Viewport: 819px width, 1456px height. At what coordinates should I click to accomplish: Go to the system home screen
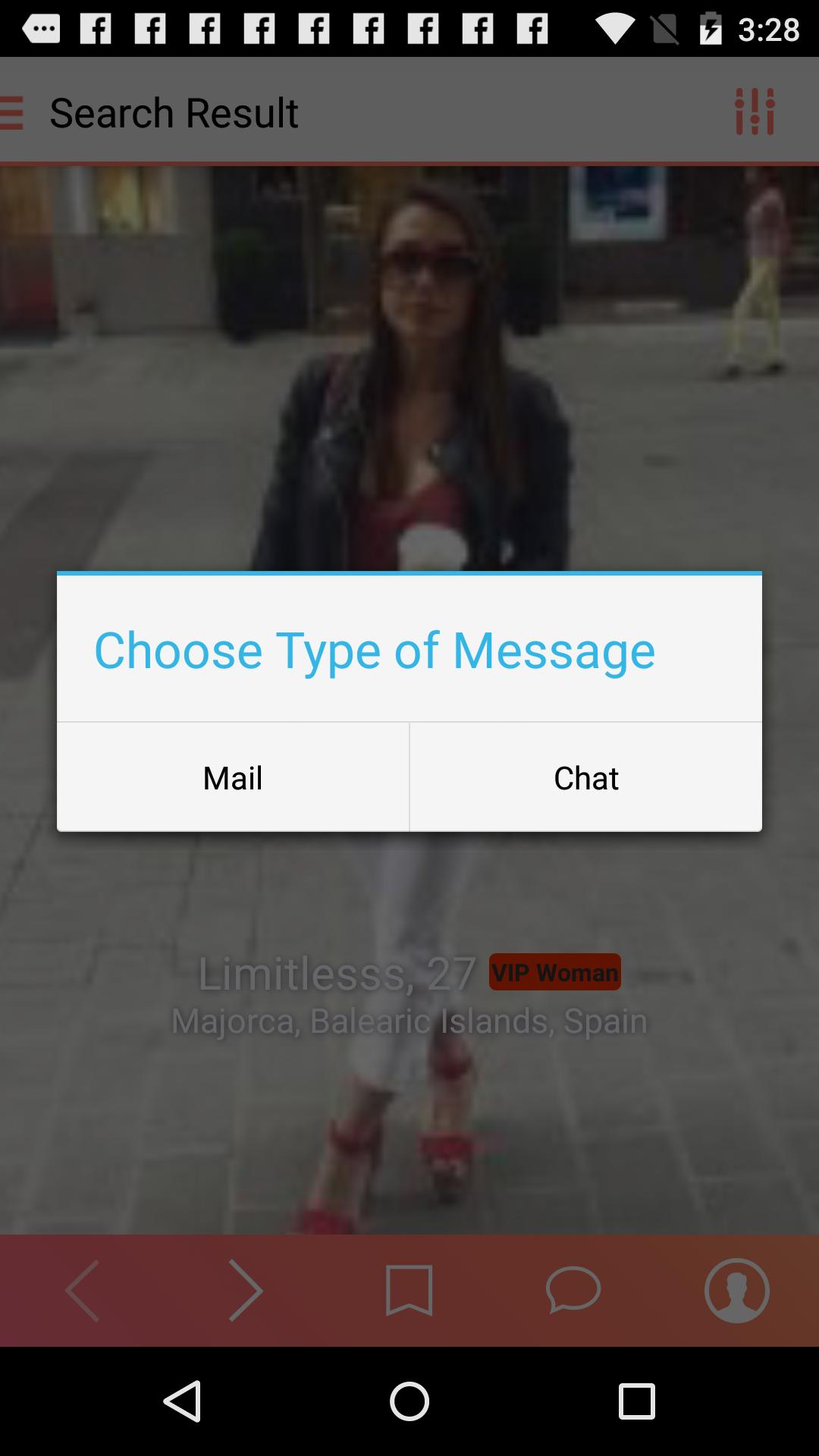[409, 1401]
